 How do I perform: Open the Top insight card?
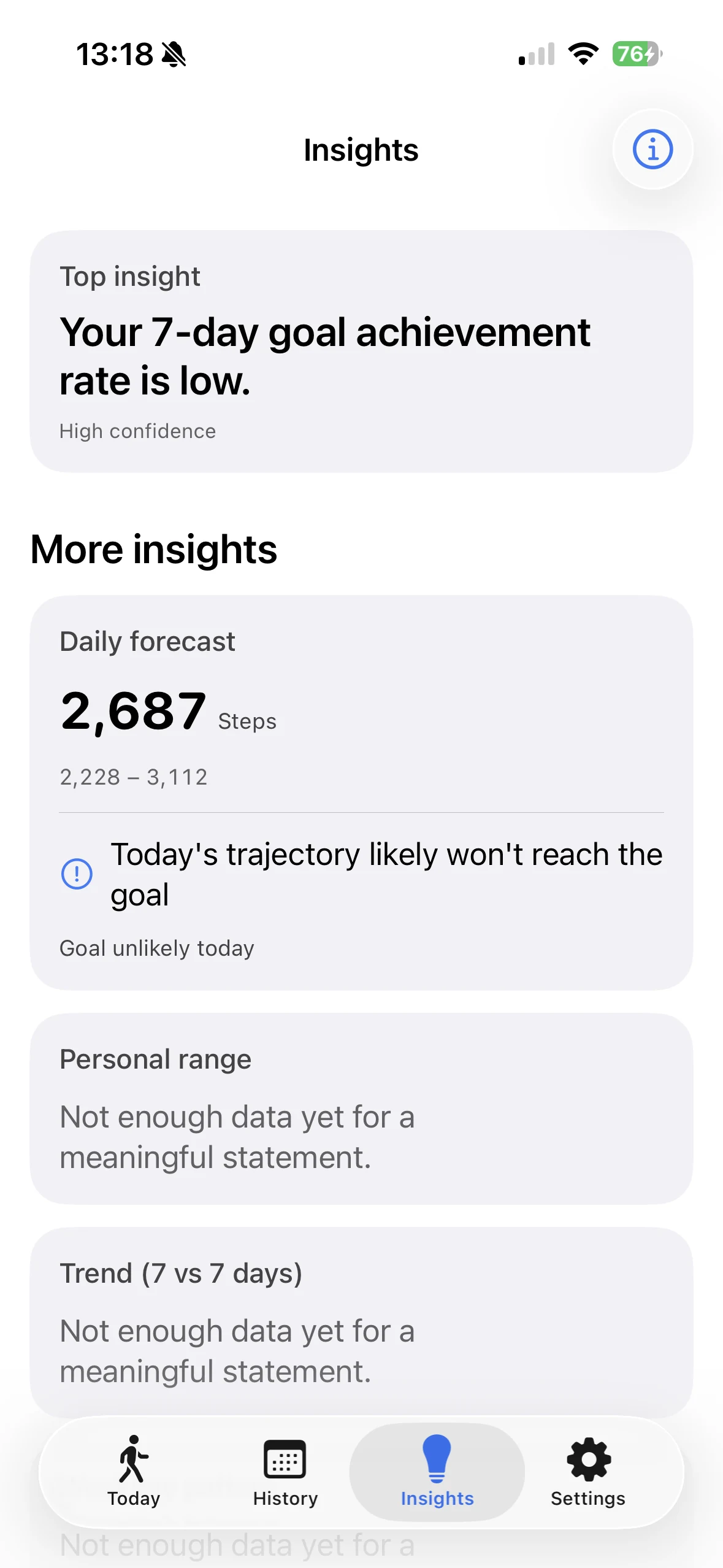coord(361,352)
